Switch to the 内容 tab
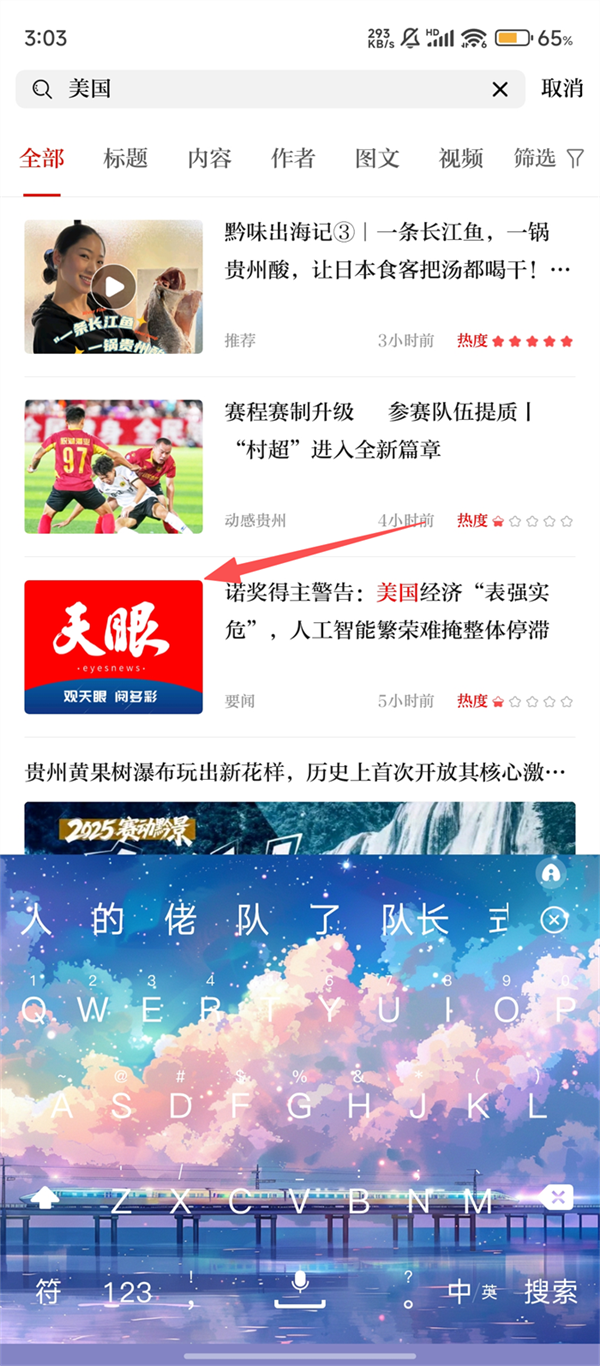 [209, 158]
